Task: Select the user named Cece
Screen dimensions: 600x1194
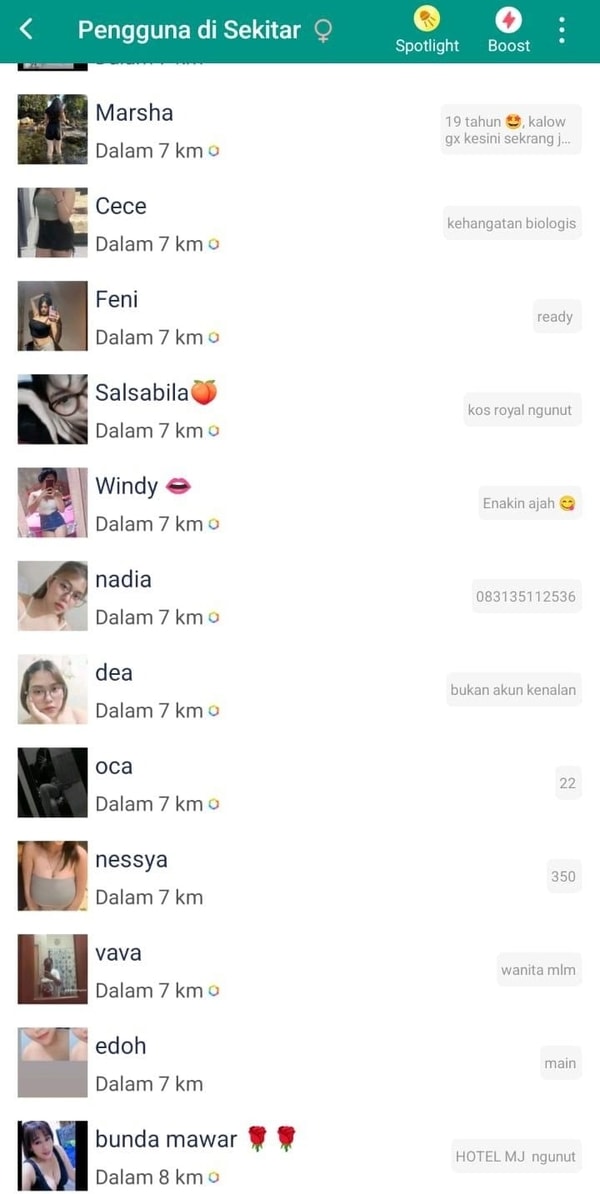Action: (x=300, y=223)
